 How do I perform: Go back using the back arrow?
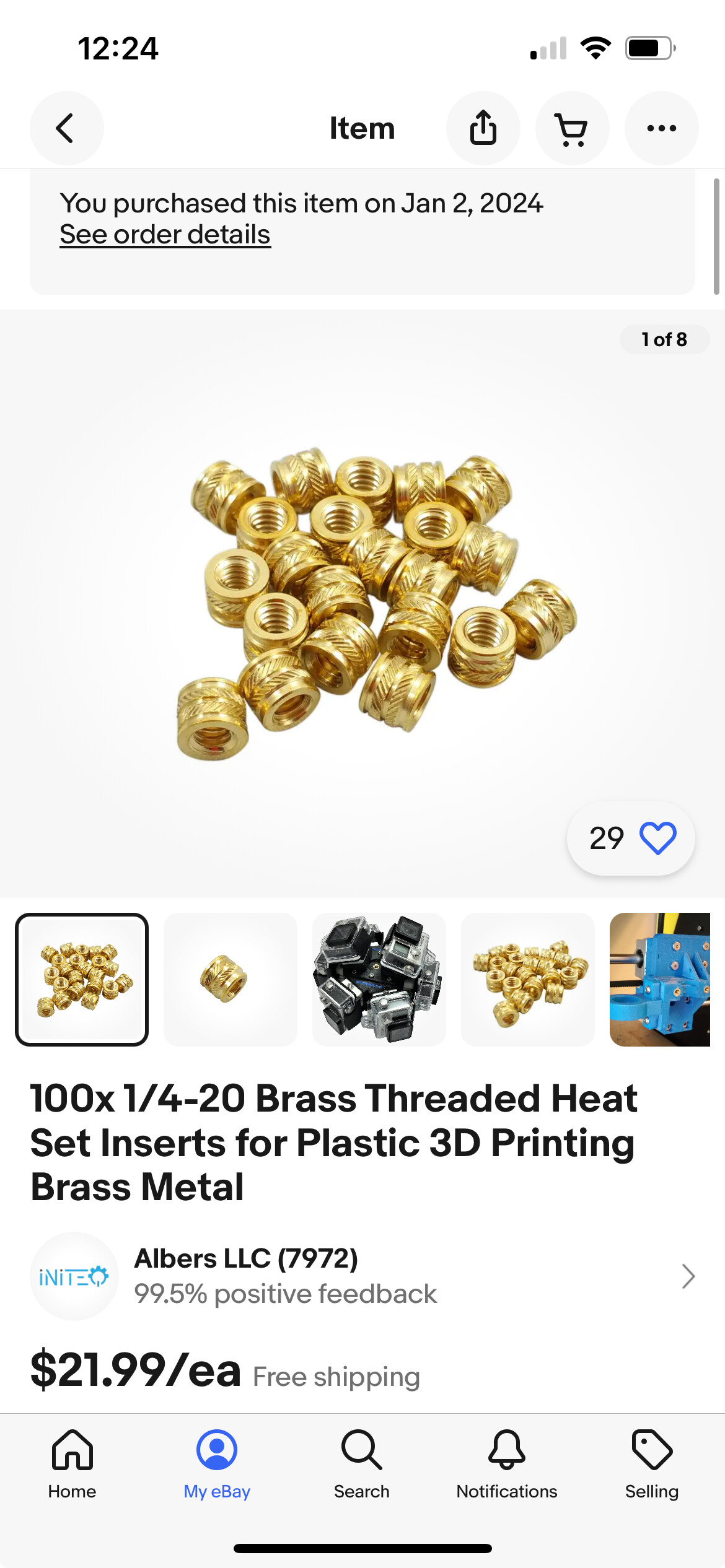click(66, 128)
